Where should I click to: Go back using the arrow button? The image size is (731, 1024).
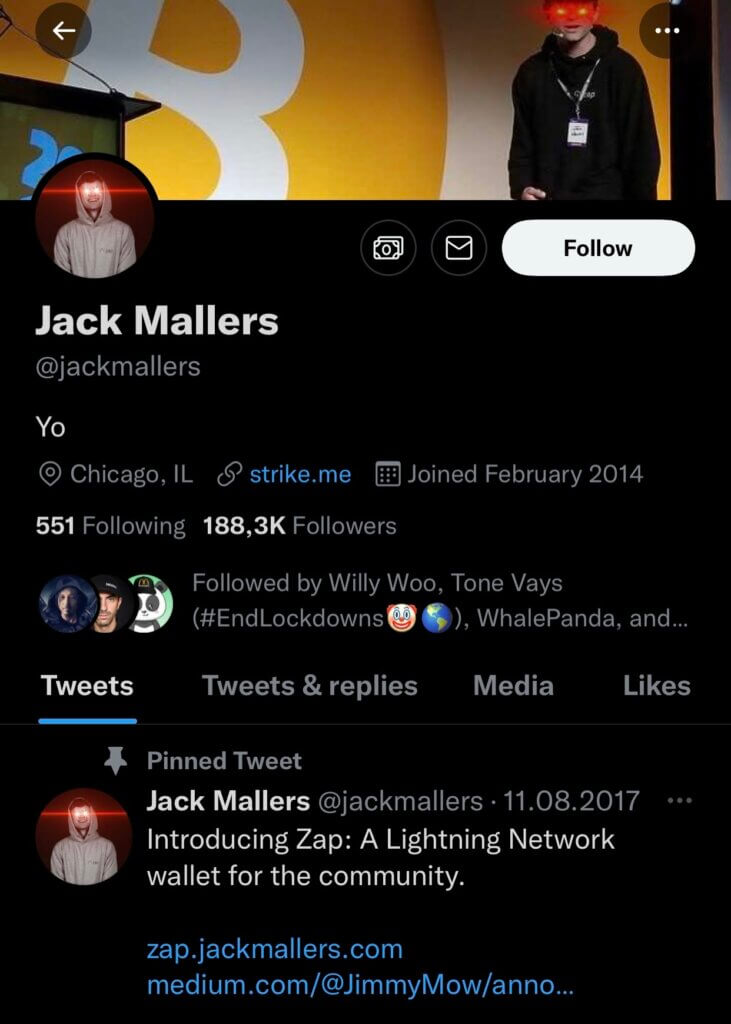pyautogui.click(x=64, y=31)
